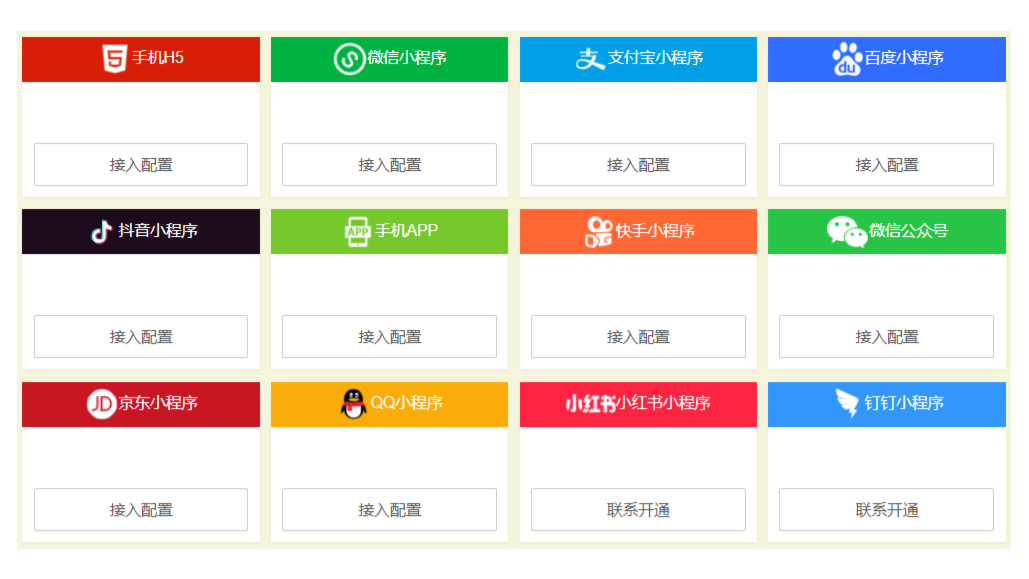The height and width of the screenshot is (579, 1029).
Task: Tap 联系开通 under 小红书小程序
Action: [x=638, y=510]
